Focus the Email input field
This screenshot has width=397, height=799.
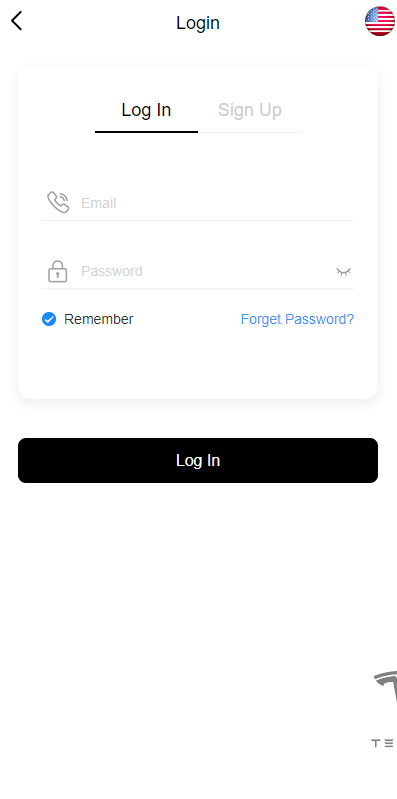click(x=217, y=203)
